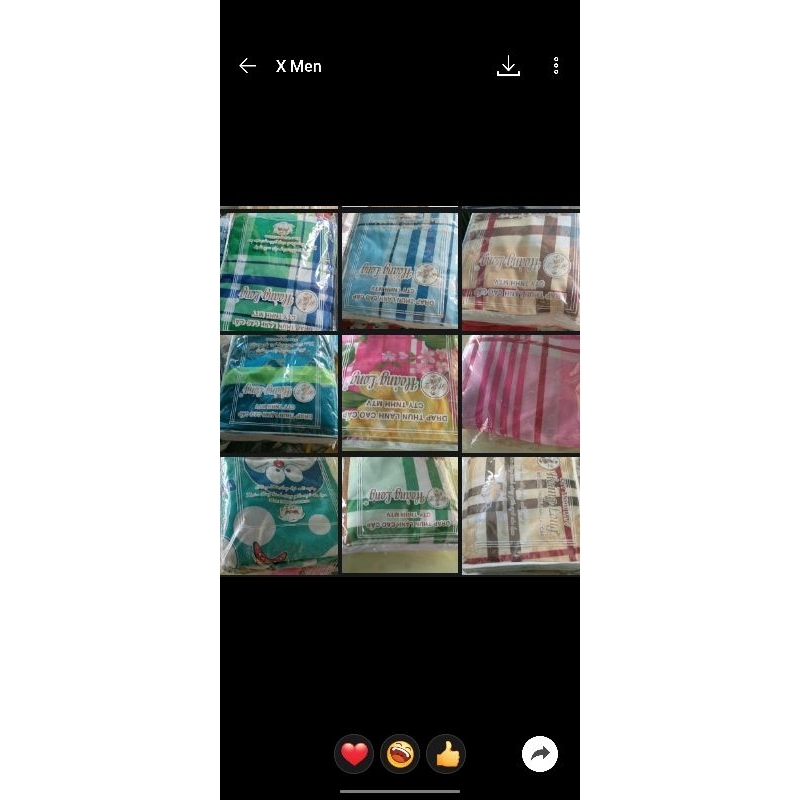Forward the photo using the share arrow
The width and height of the screenshot is (800, 800).
coord(540,754)
